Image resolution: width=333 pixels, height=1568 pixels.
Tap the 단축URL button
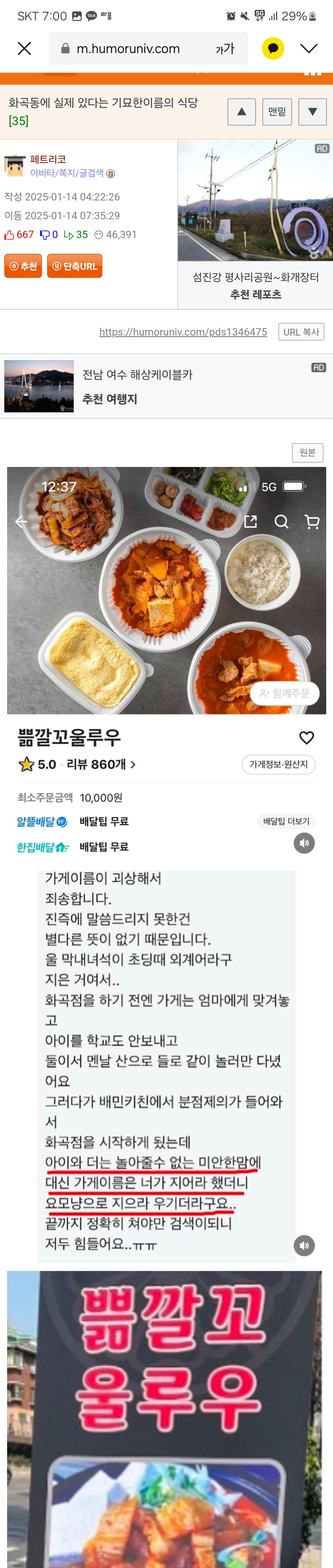(75, 266)
